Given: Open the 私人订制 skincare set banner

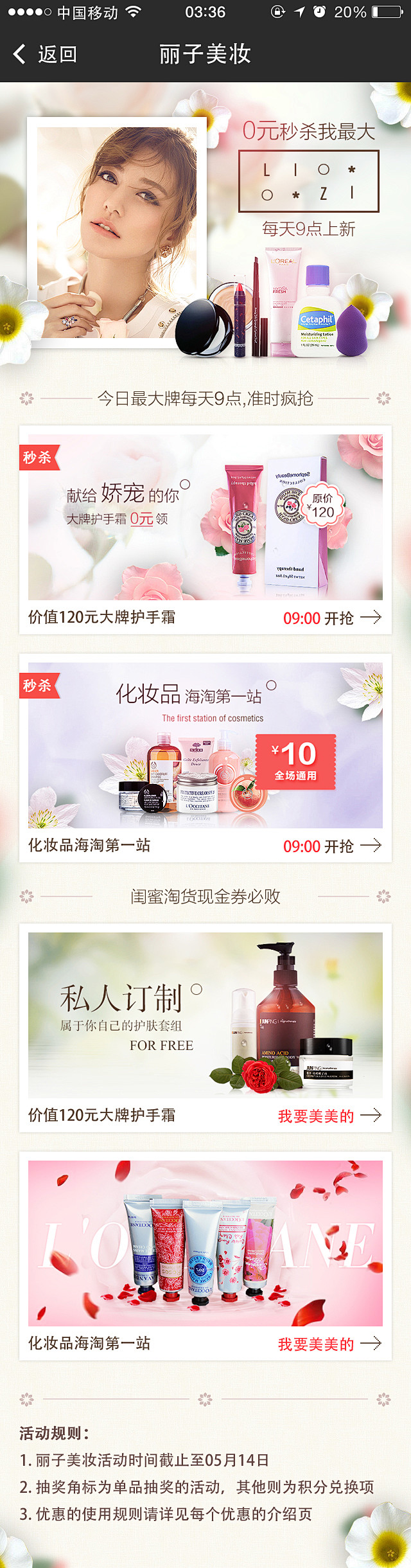Looking at the screenshot, I should click(x=205, y=1015).
